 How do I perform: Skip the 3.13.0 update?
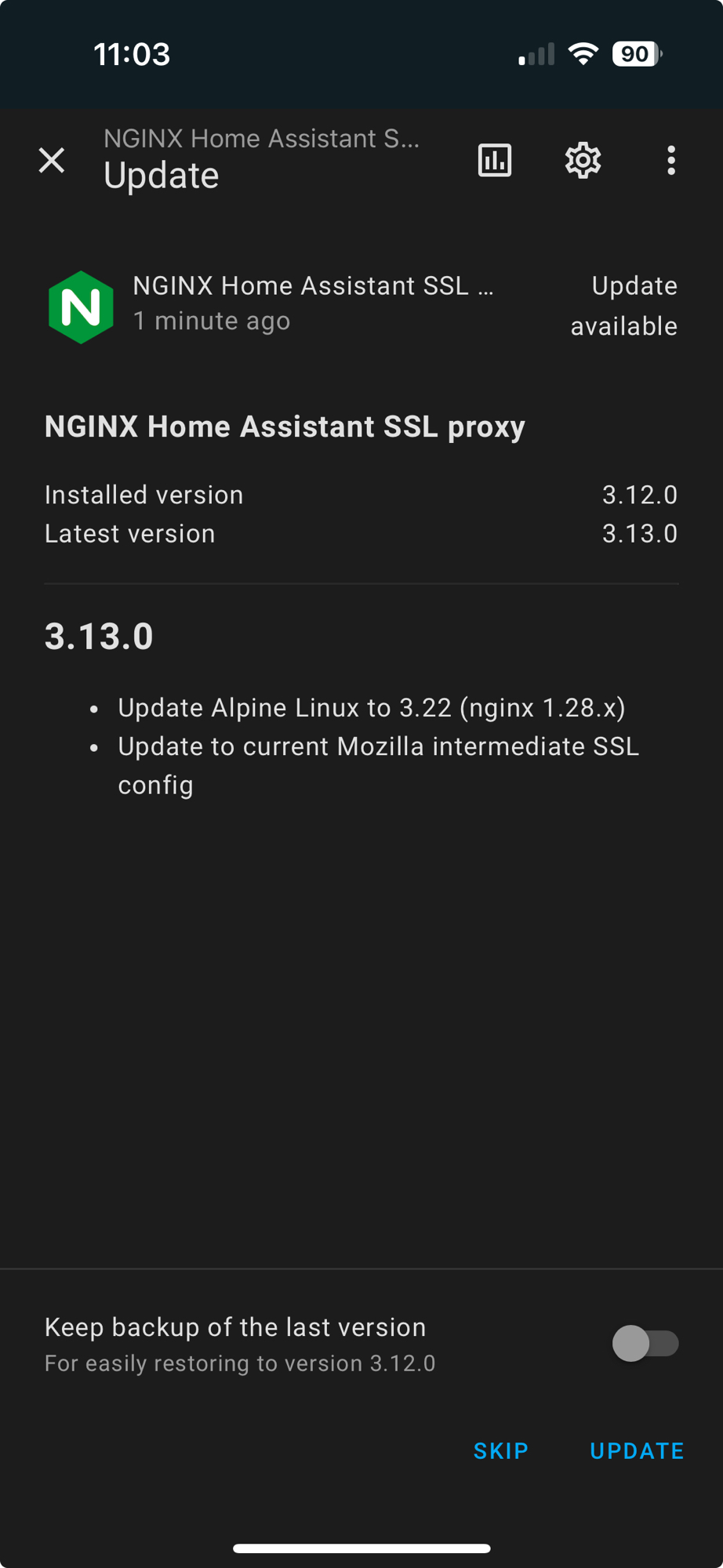501,1451
